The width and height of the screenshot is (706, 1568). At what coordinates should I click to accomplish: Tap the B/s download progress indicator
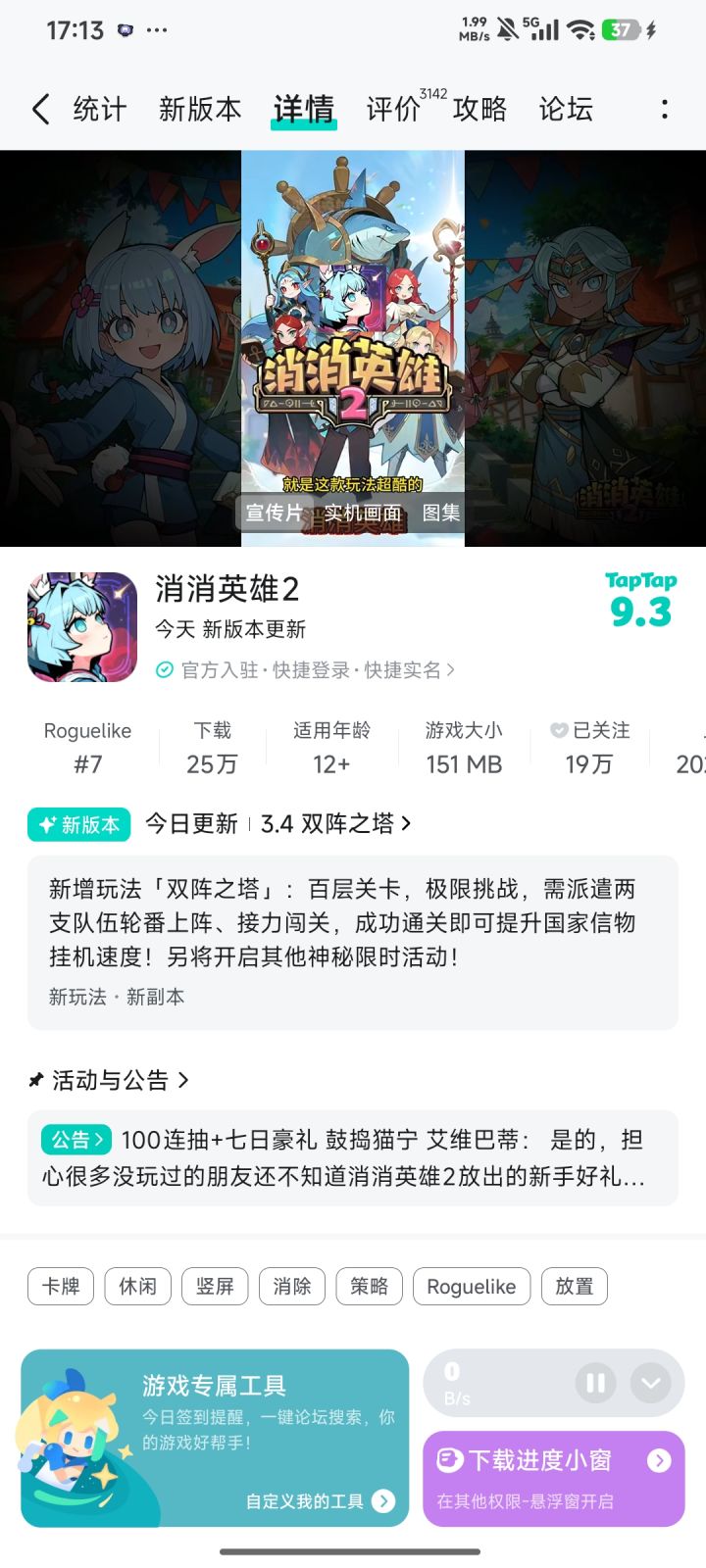pos(455,1382)
